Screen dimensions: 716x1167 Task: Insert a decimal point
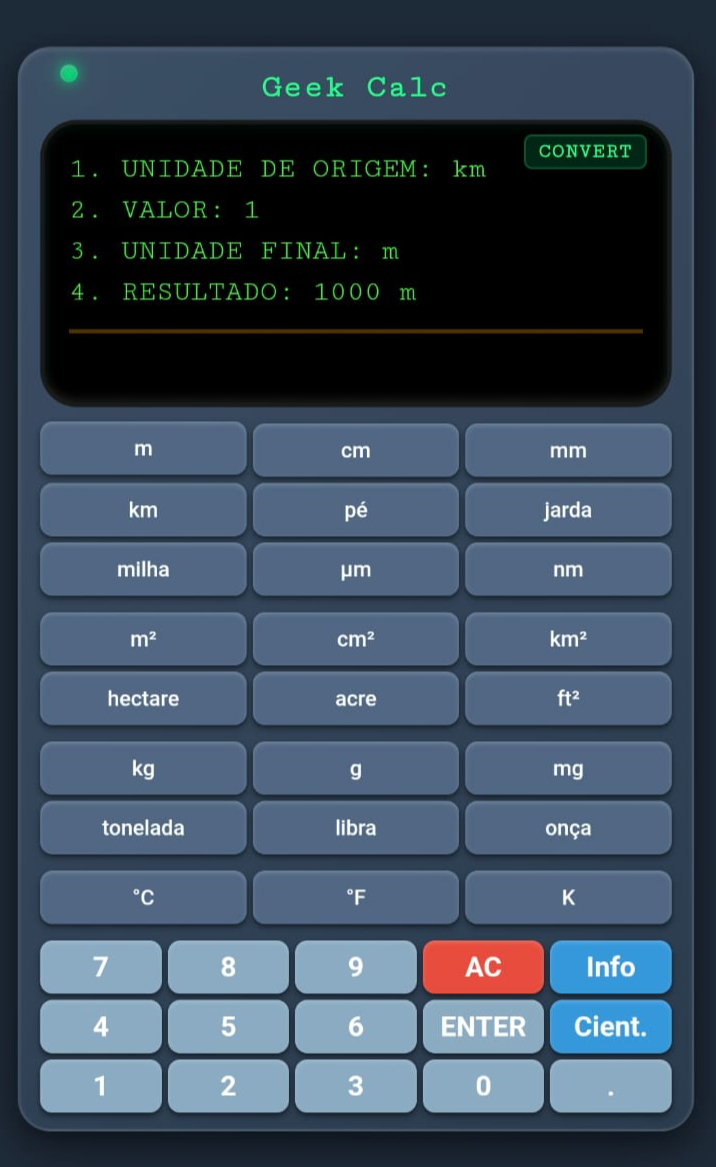(610, 1086)
